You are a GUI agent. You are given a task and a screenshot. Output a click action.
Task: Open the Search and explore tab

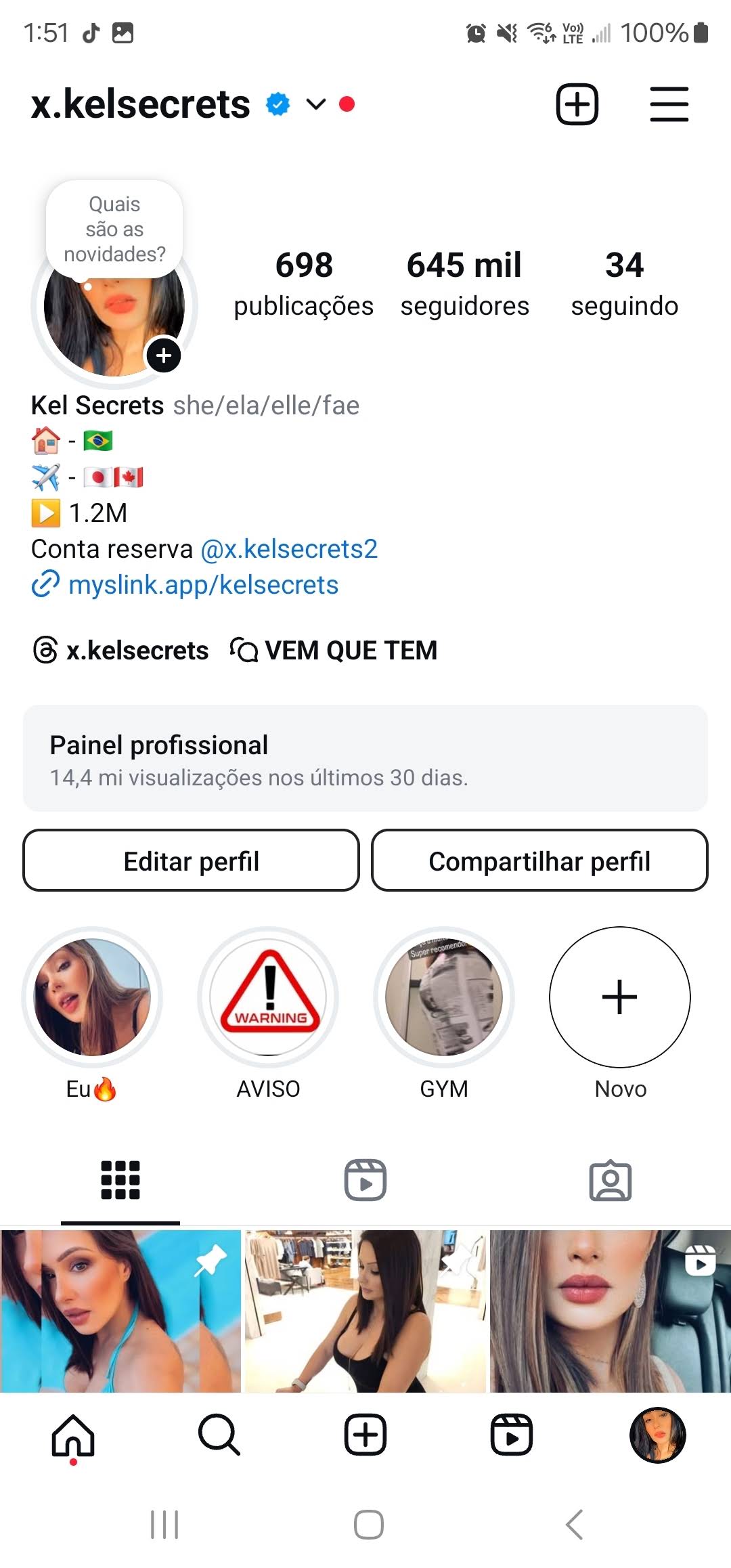[219, 1435]
